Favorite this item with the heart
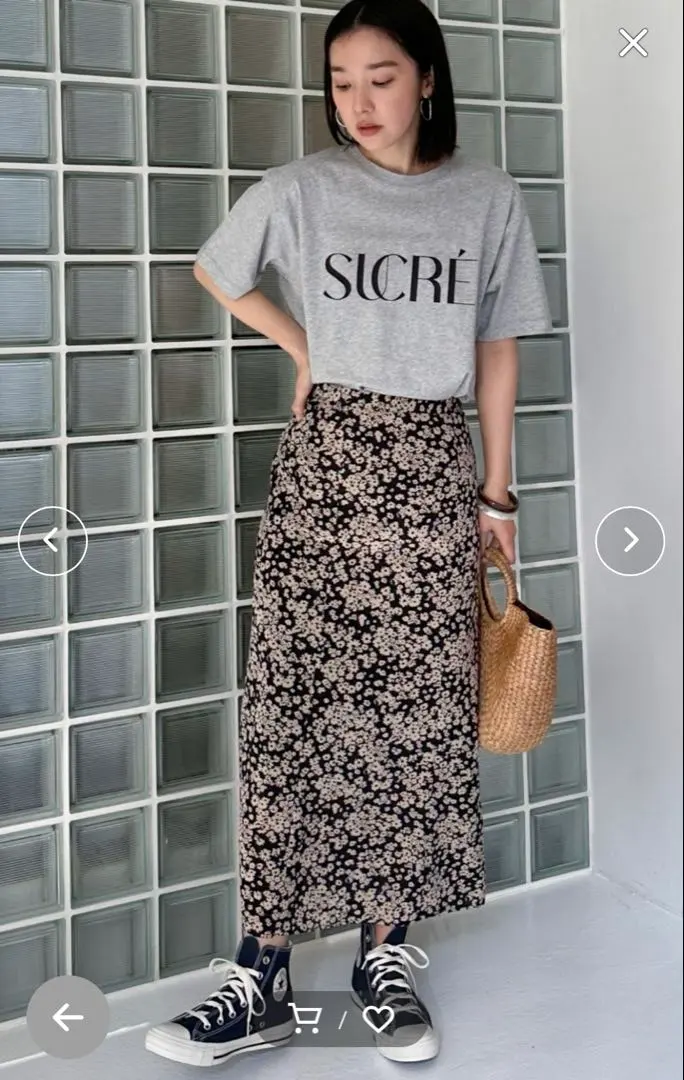The width and height of the screenshot is (684, 1080). (x=378, y=1019)
